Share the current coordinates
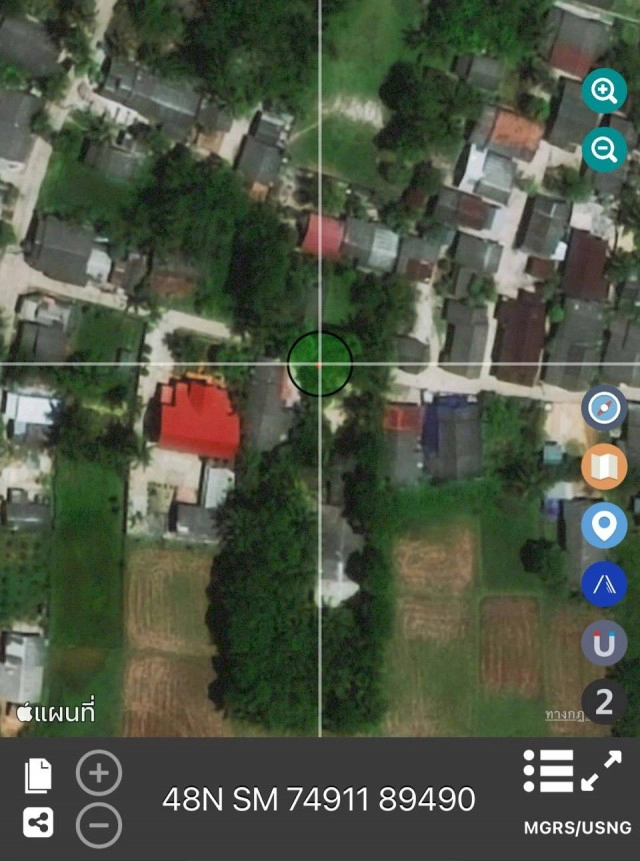The height and width of the screenshot is (861, 640). point(38,823)
